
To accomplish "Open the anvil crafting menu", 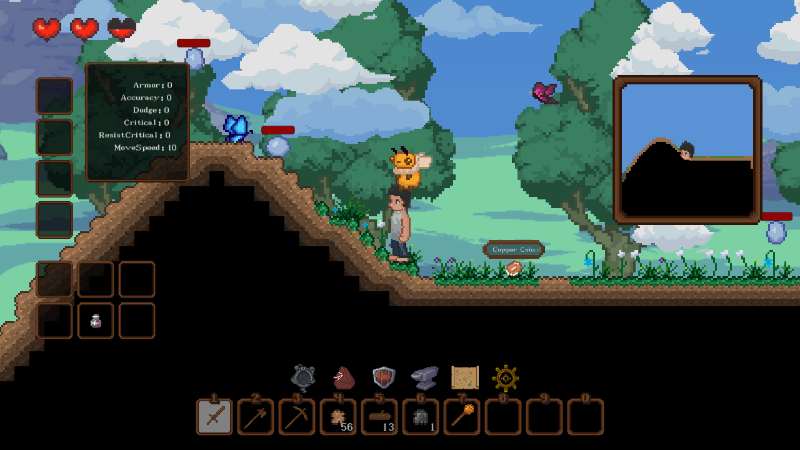I will pos(424,378).
